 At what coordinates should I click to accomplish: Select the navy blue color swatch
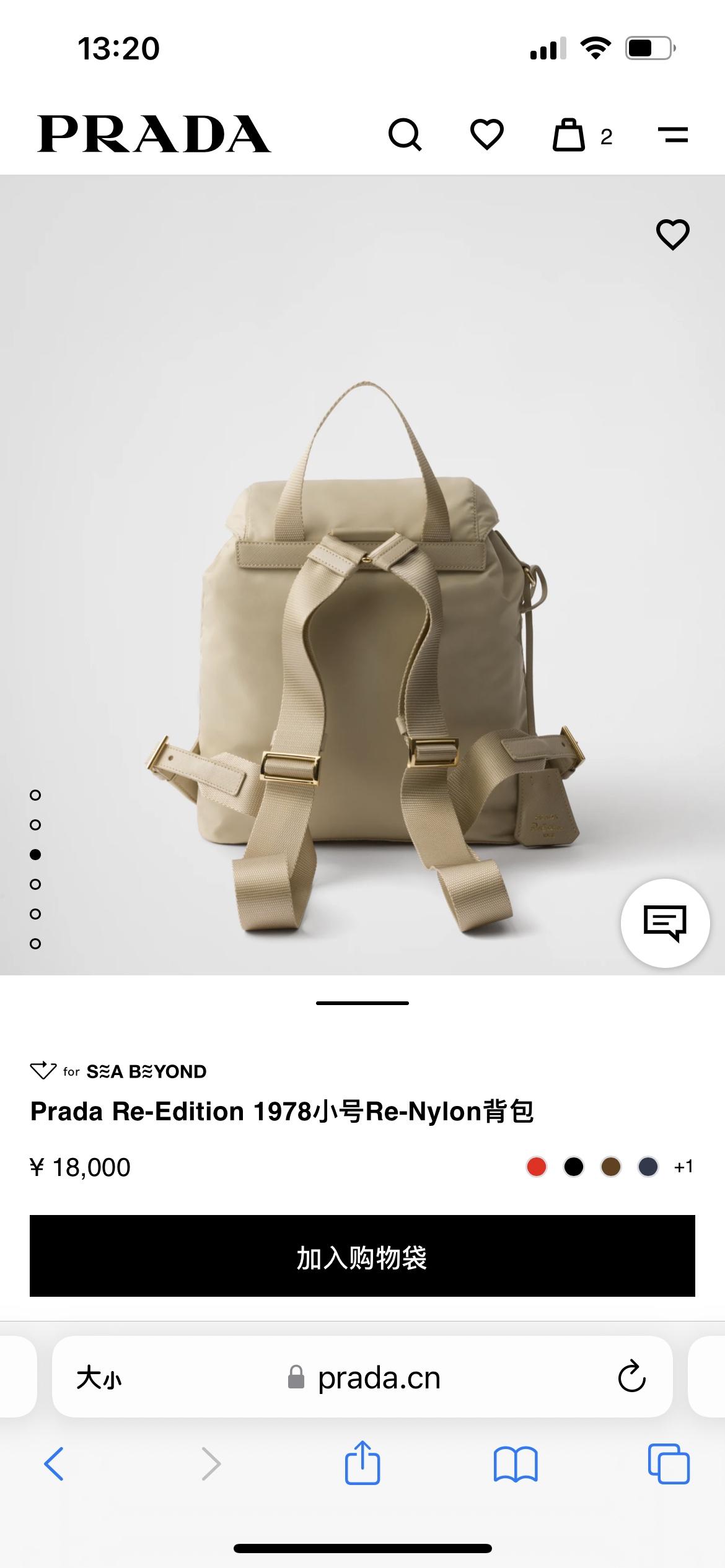(648, 1167)
